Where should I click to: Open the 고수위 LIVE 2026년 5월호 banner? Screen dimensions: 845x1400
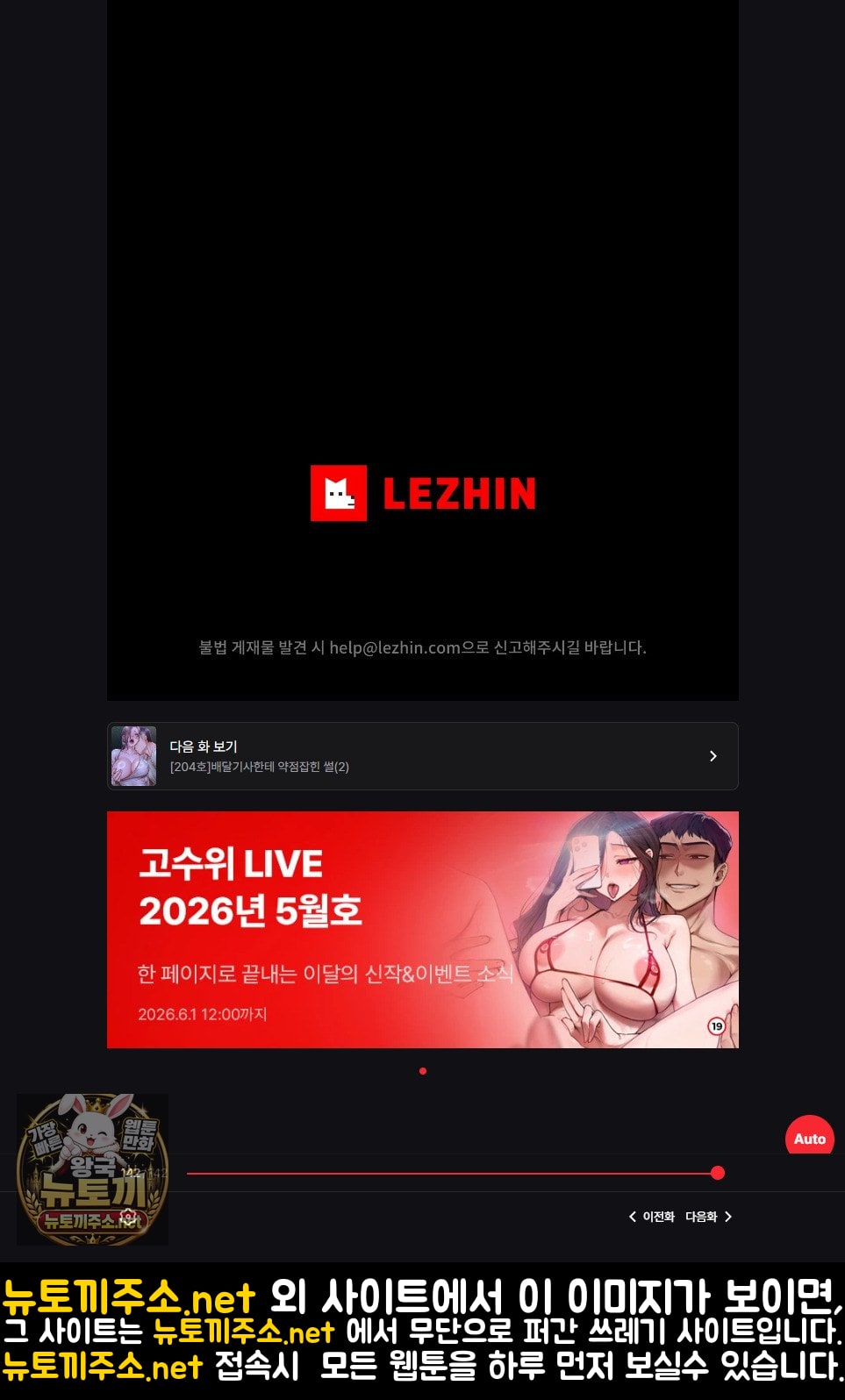click(422, 930)
